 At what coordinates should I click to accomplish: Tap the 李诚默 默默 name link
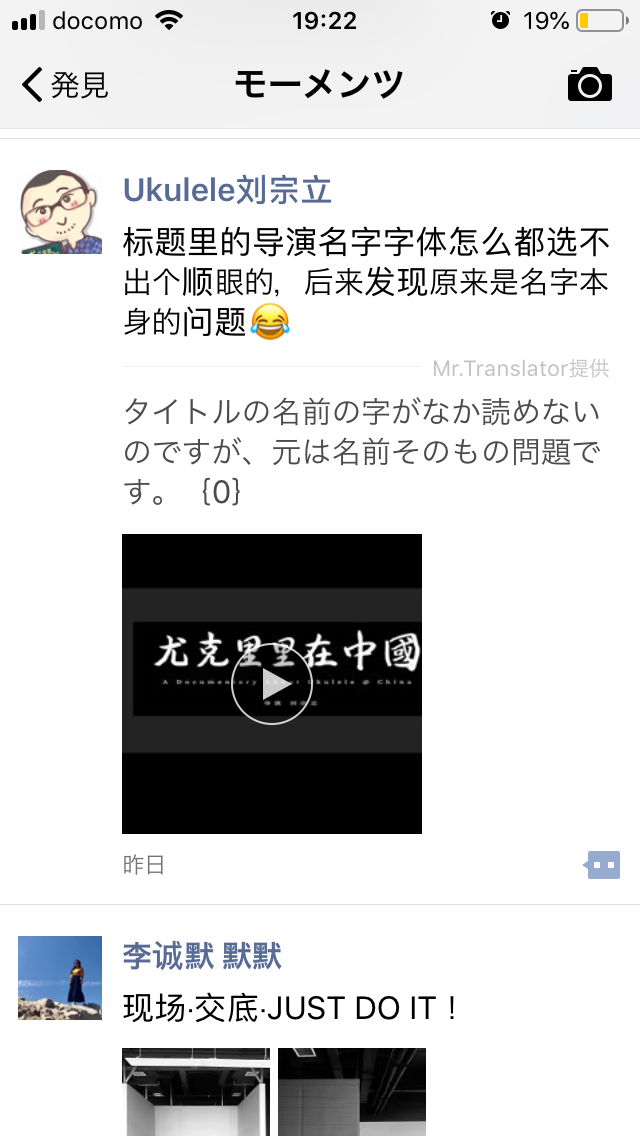click(x=202, y=956)
